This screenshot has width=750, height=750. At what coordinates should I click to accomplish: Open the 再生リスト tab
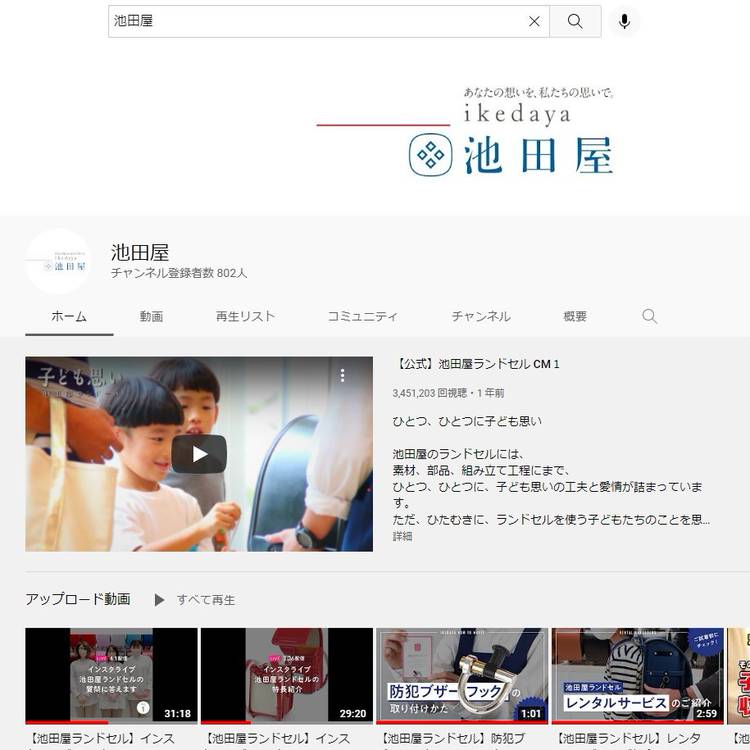tap(245, 316)
